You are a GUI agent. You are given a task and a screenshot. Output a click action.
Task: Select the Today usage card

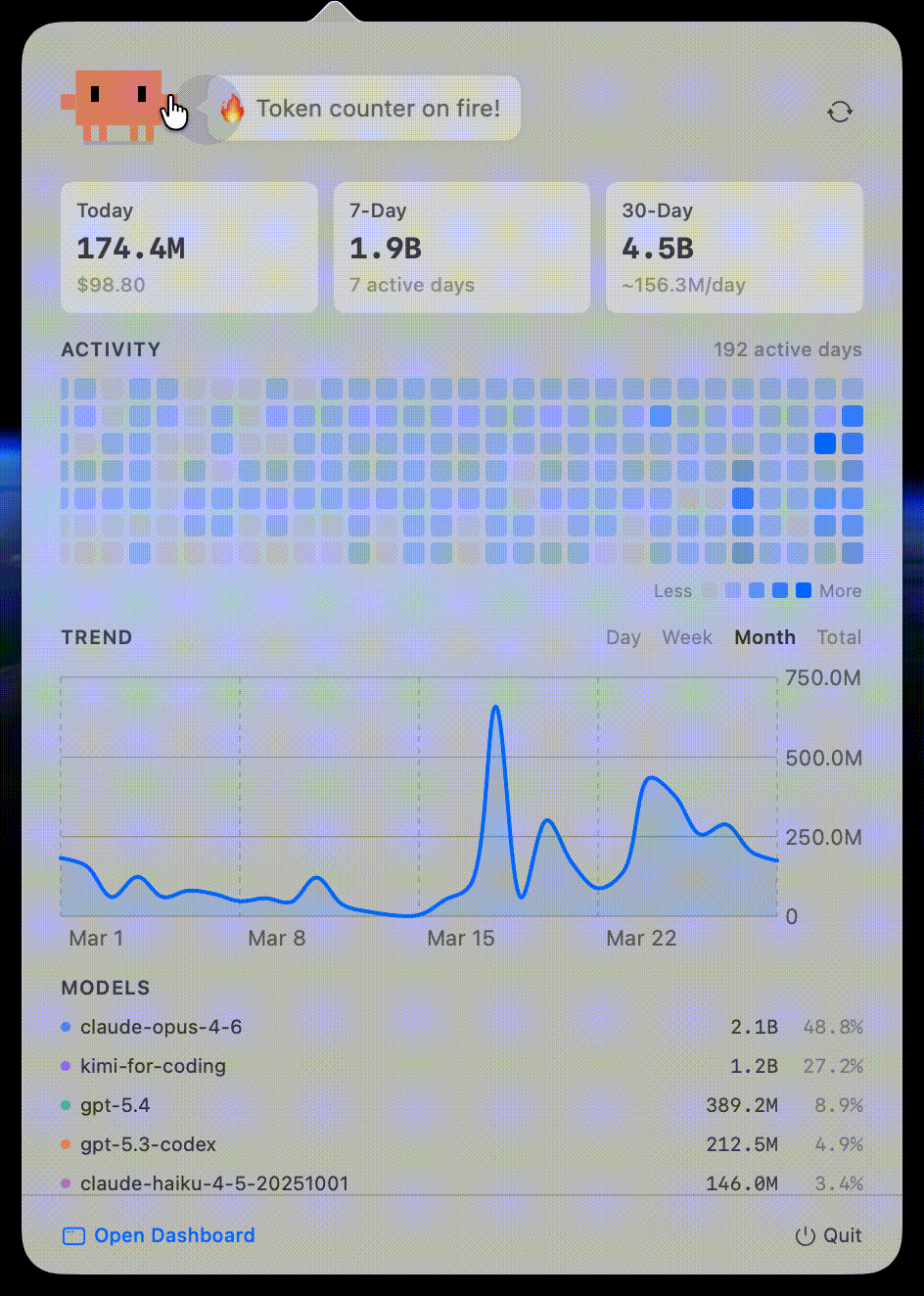(x=189, y=247)
